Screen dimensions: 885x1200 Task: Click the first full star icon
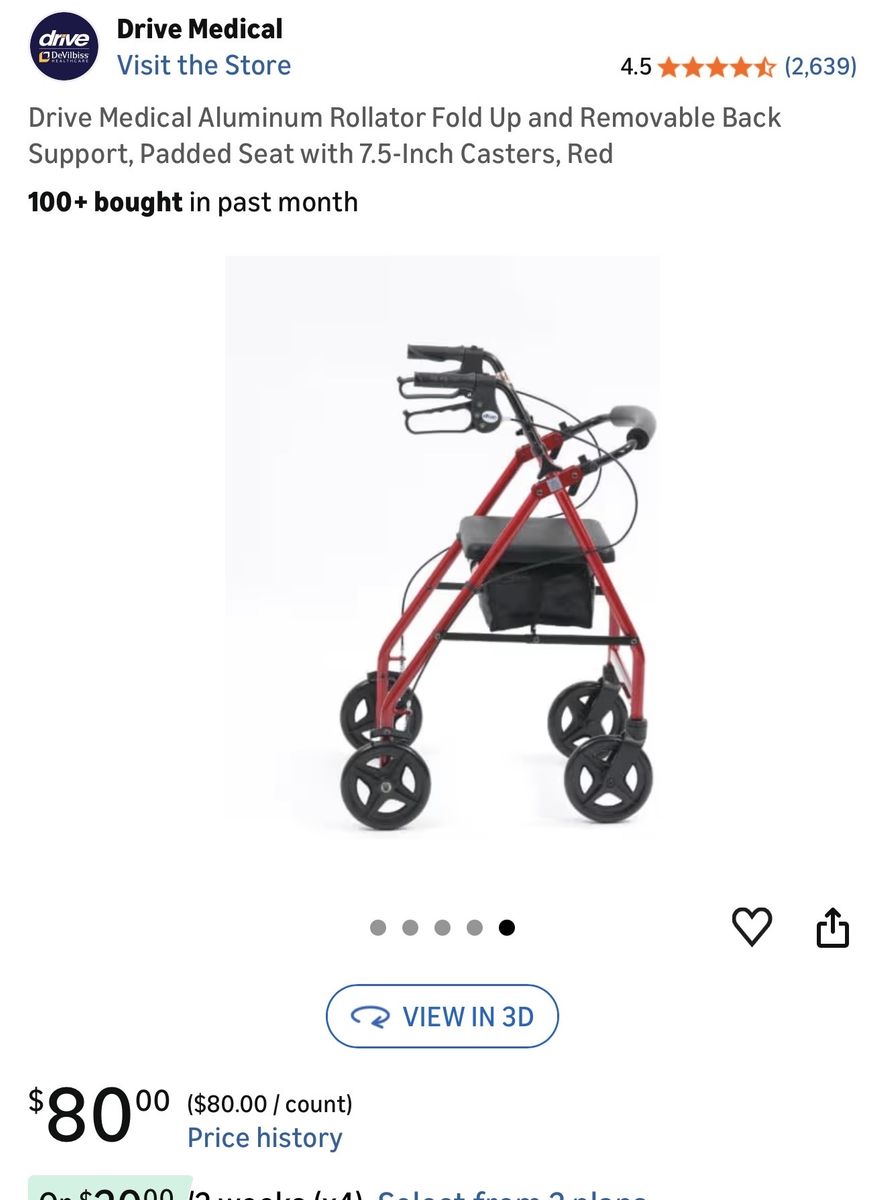point(668,67)
